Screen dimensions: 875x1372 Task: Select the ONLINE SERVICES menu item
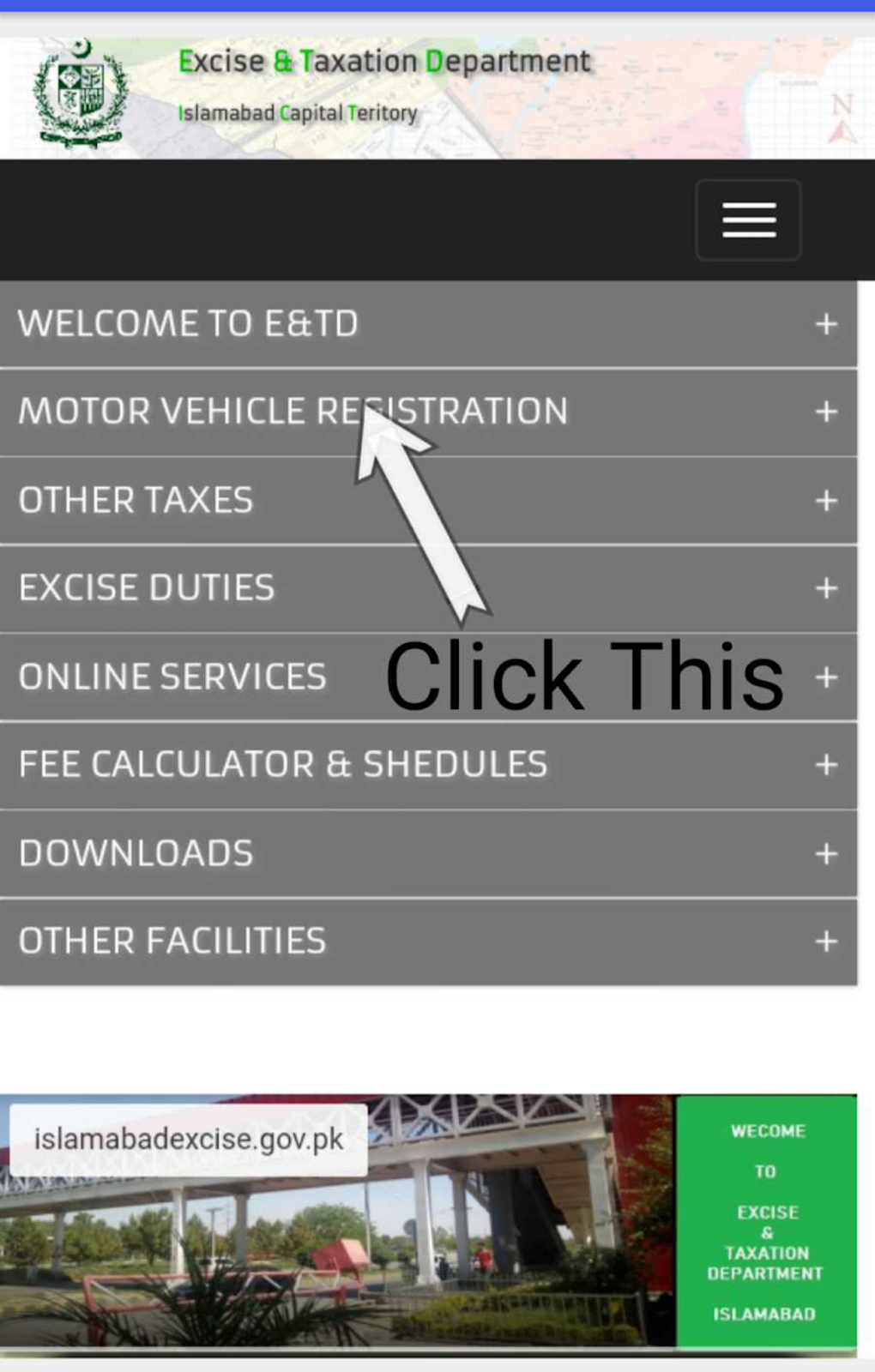(170, 676)
